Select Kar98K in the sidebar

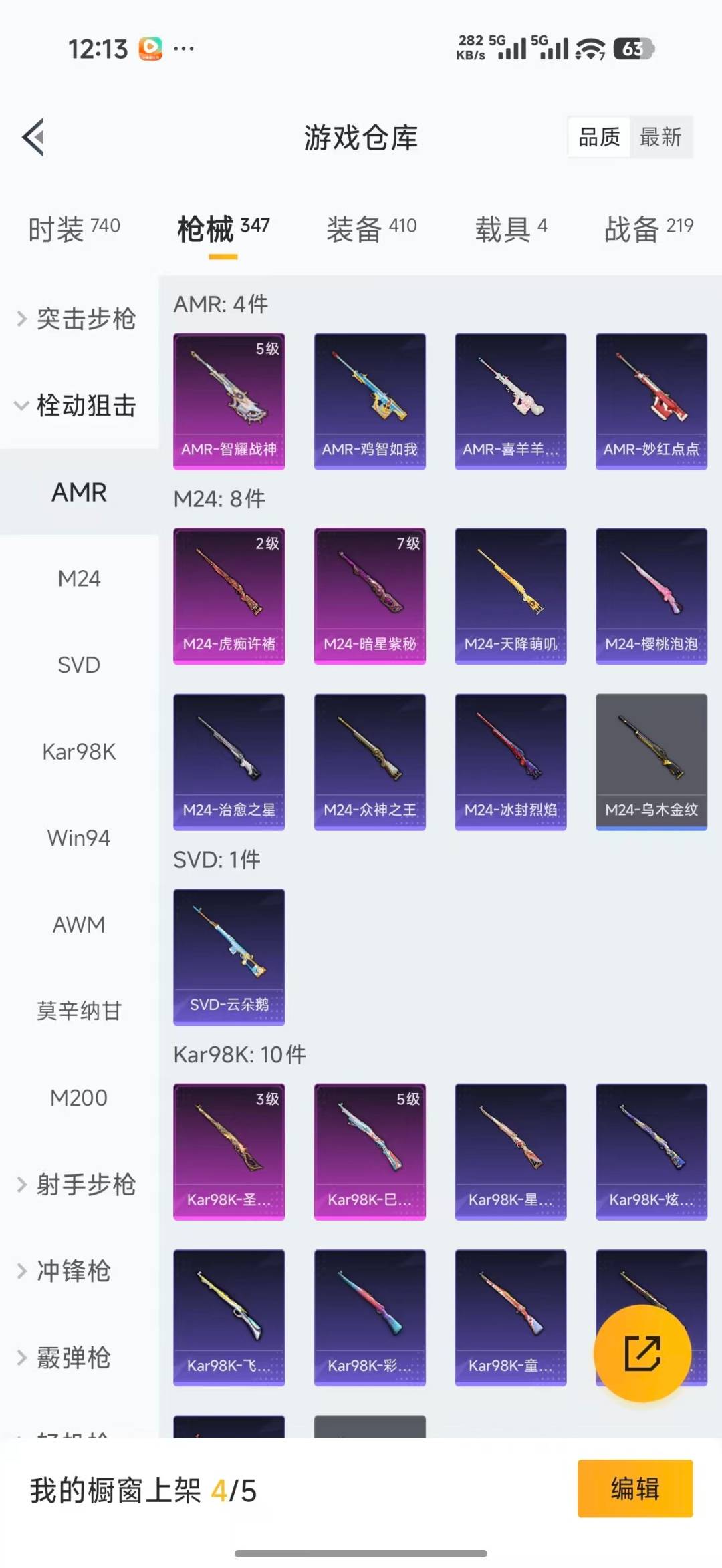point(79,751)
